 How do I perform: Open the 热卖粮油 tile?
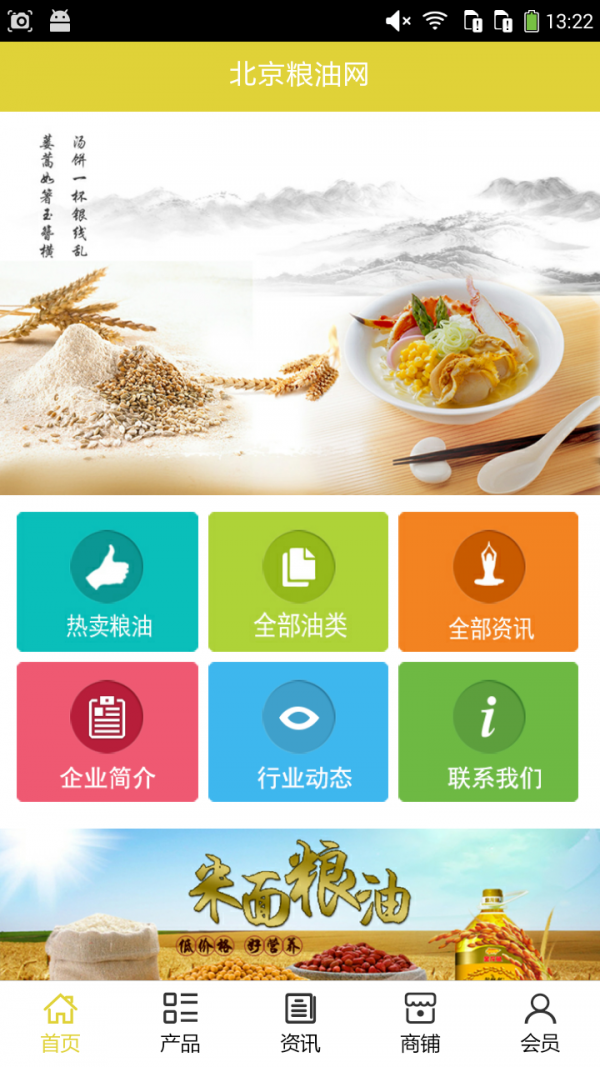click(107, 582)
